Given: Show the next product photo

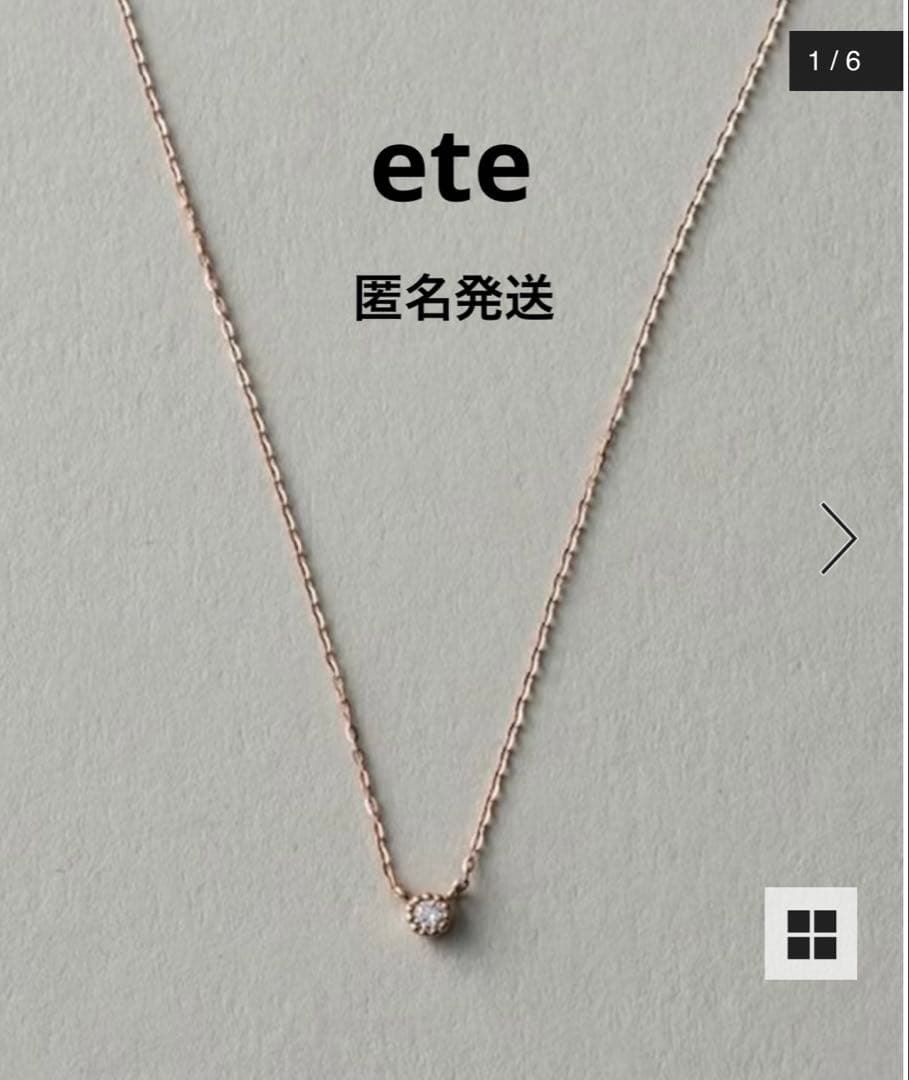Looking at the screenshot, I should tap(838, 538).
